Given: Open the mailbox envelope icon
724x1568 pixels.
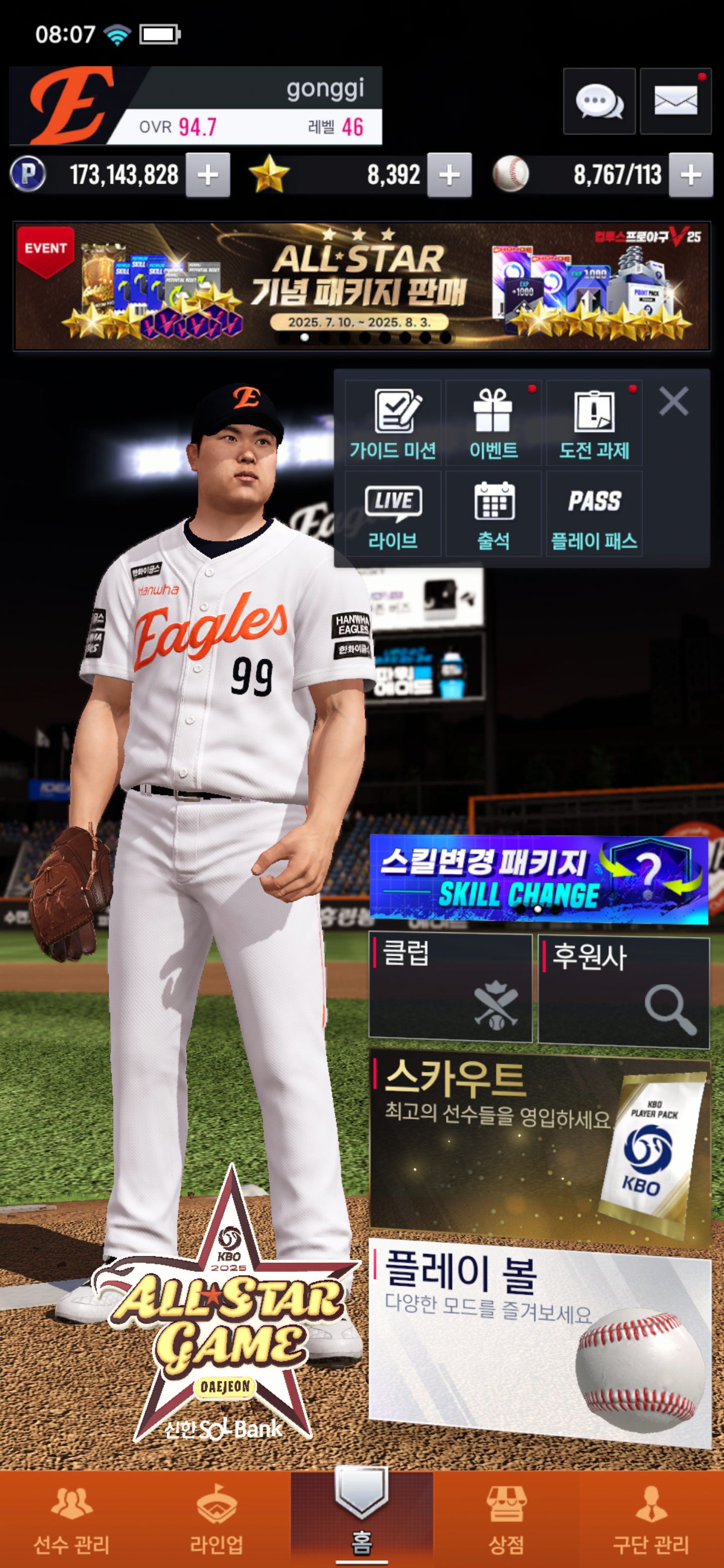Looking at the screenshot, I should (675, 101).
